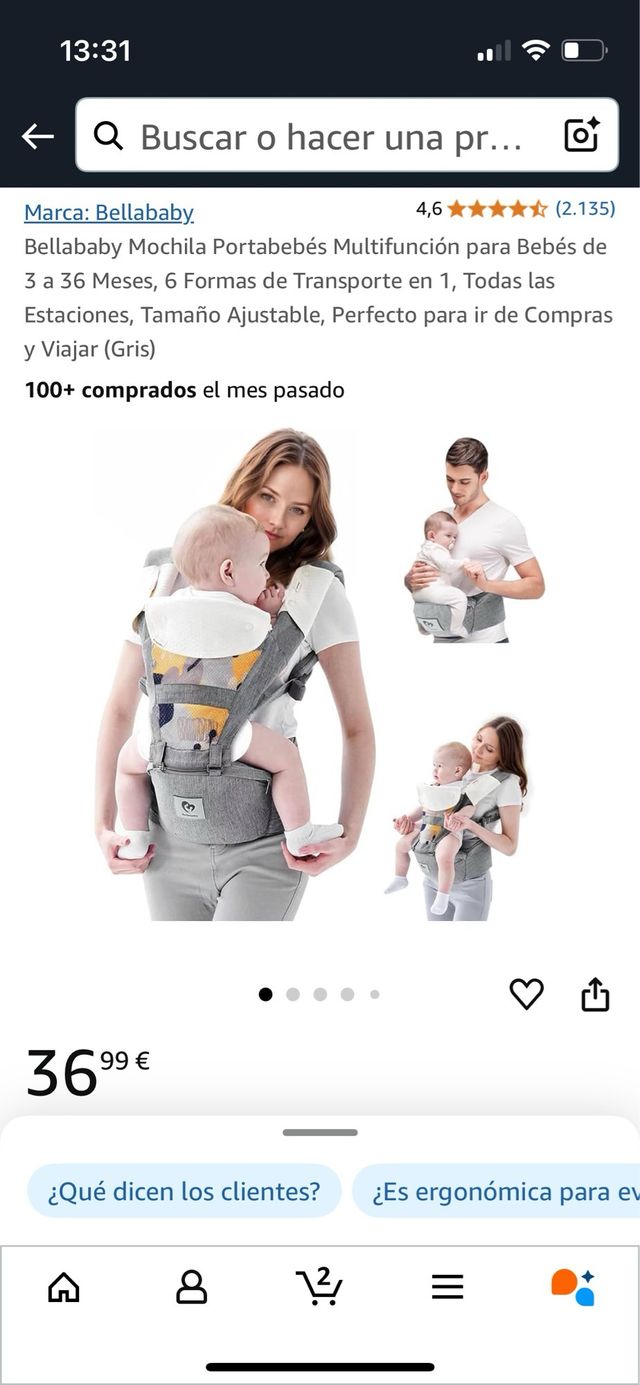
Task: Open the hamburger menu tab
Action: (x=447, y=1287)
